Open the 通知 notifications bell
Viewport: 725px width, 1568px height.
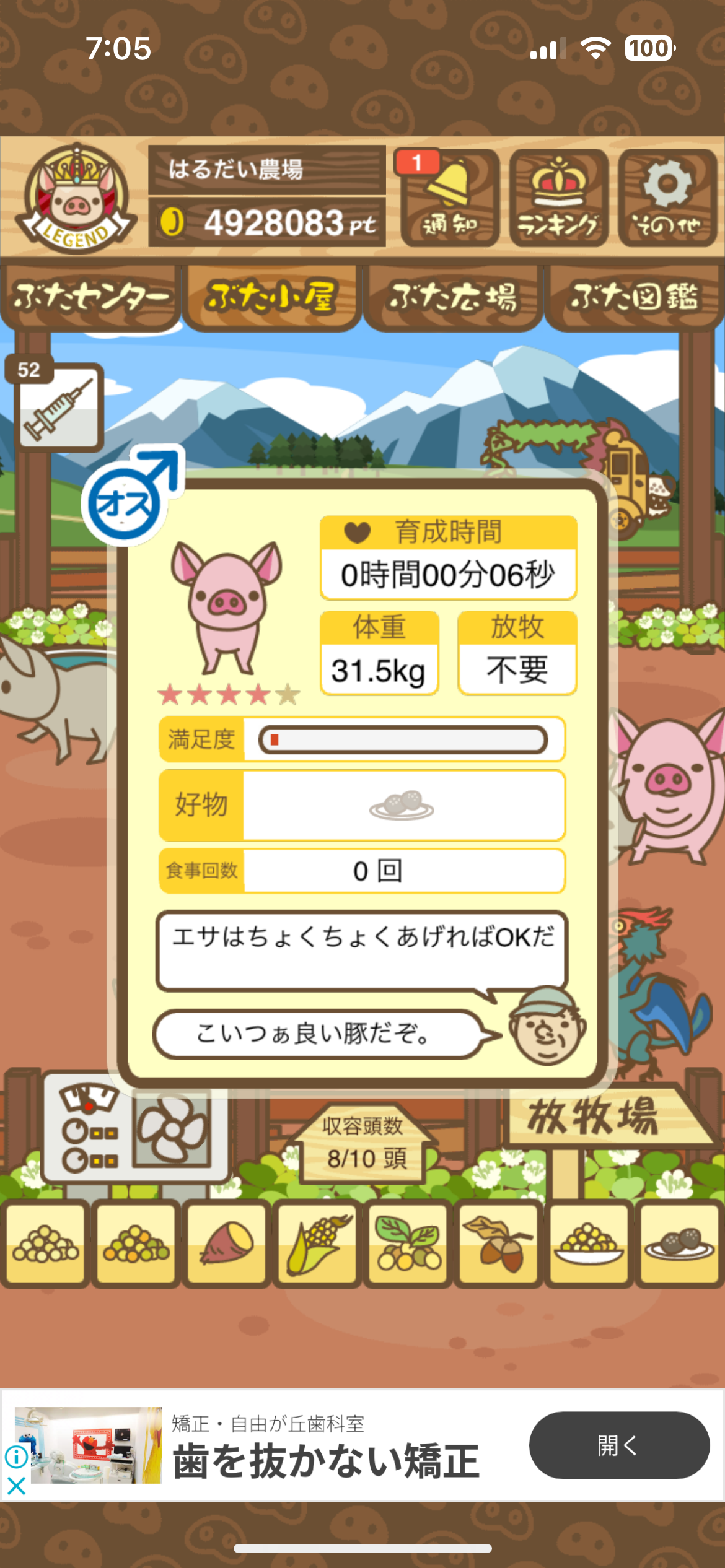[450, 198]
